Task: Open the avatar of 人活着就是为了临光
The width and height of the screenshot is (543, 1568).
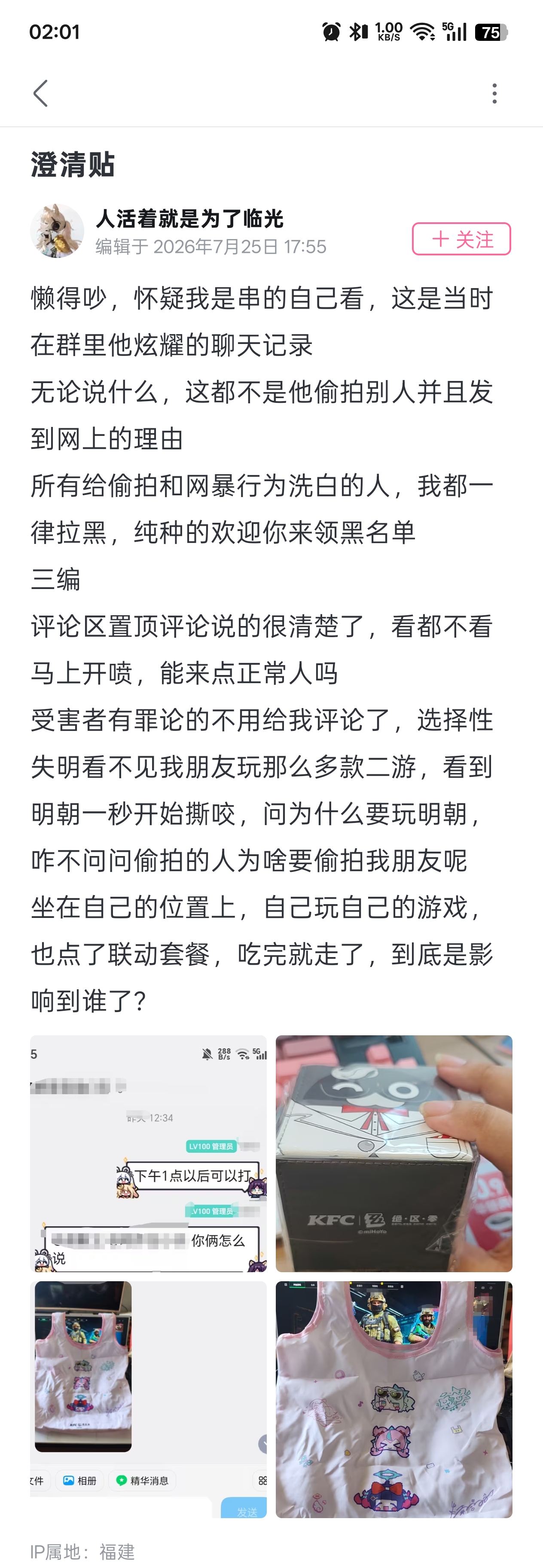Action: click(57, 231)
